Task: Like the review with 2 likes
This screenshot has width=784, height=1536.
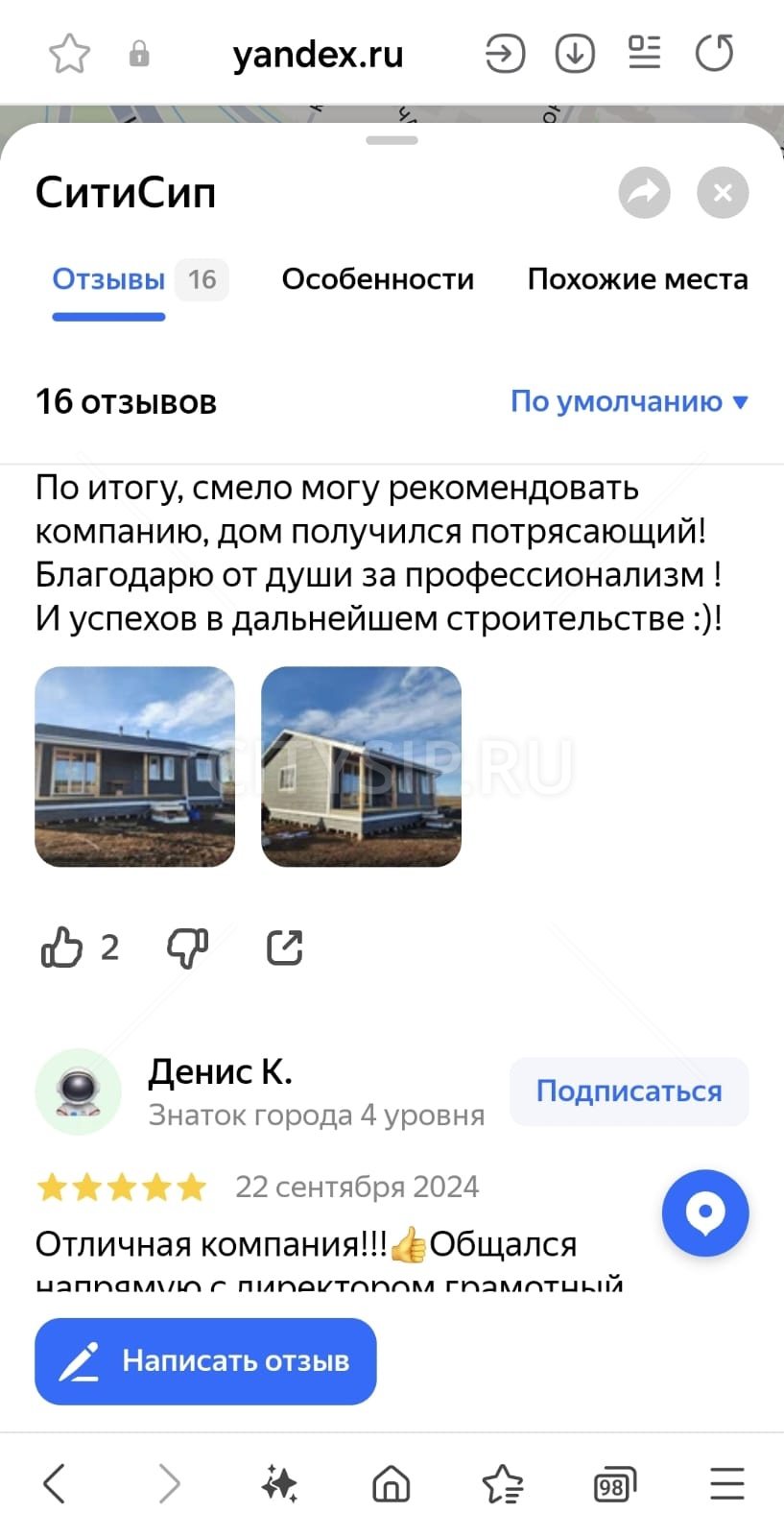Action: pos(62,948)
